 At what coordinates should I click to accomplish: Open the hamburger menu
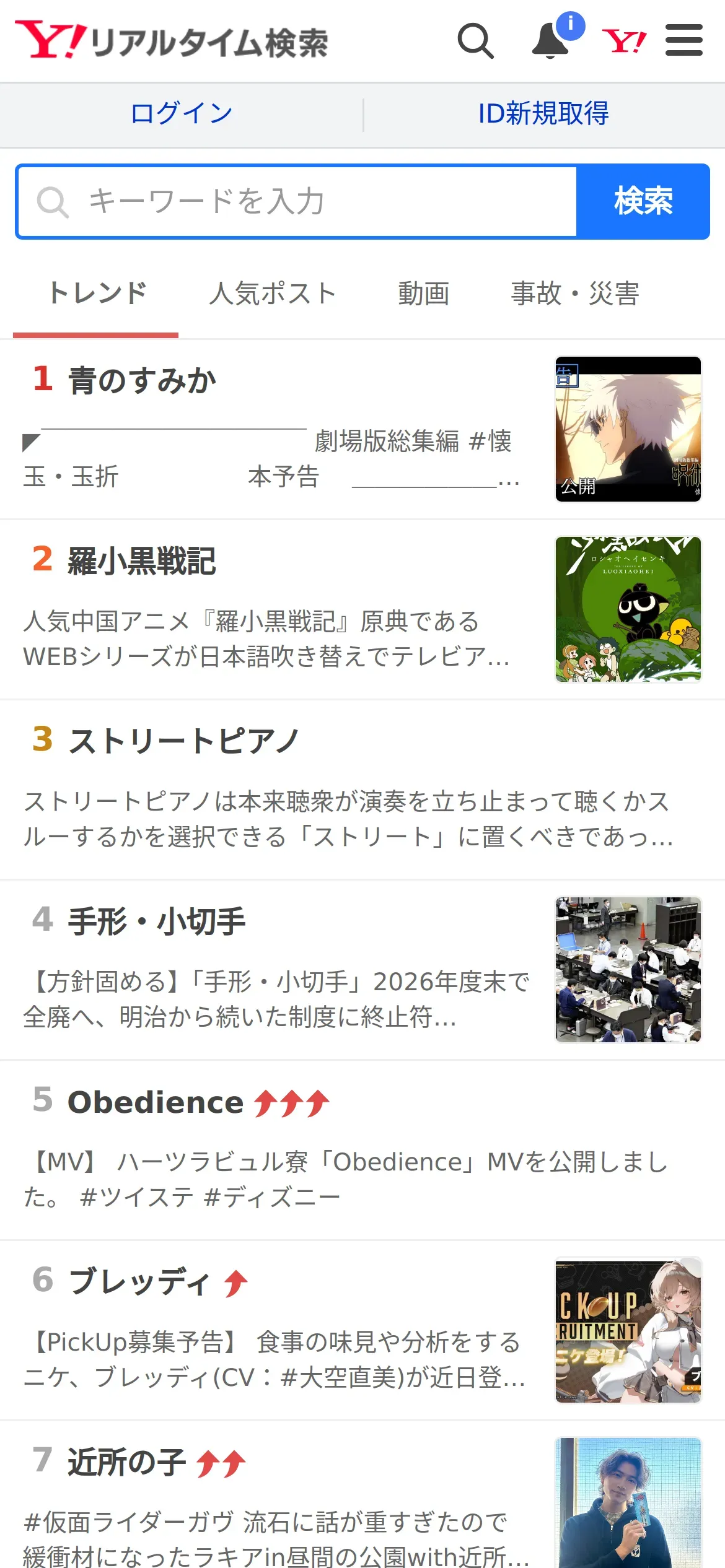point(683,41)
